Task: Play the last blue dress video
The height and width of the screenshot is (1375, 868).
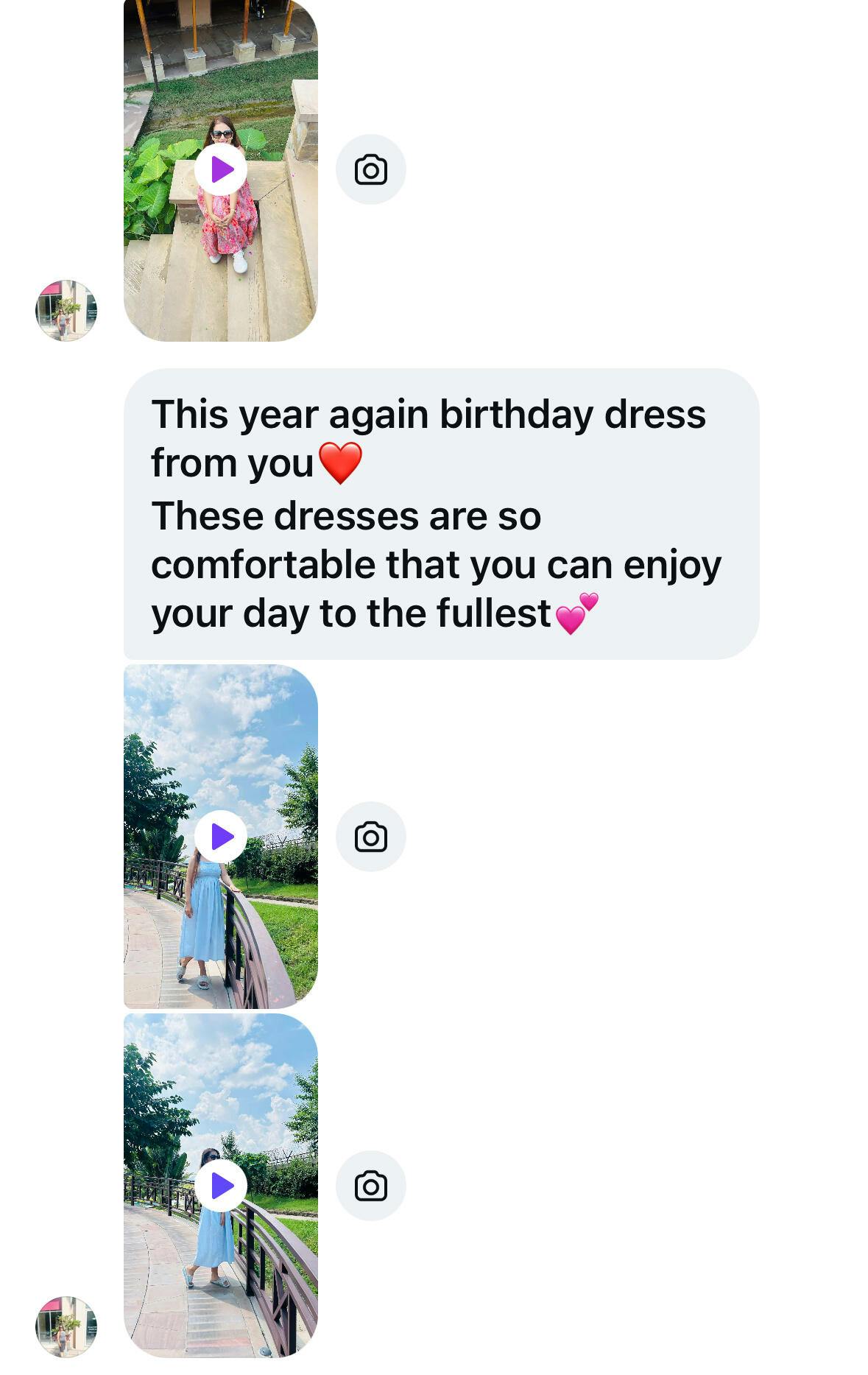Action: (221, 1186)
